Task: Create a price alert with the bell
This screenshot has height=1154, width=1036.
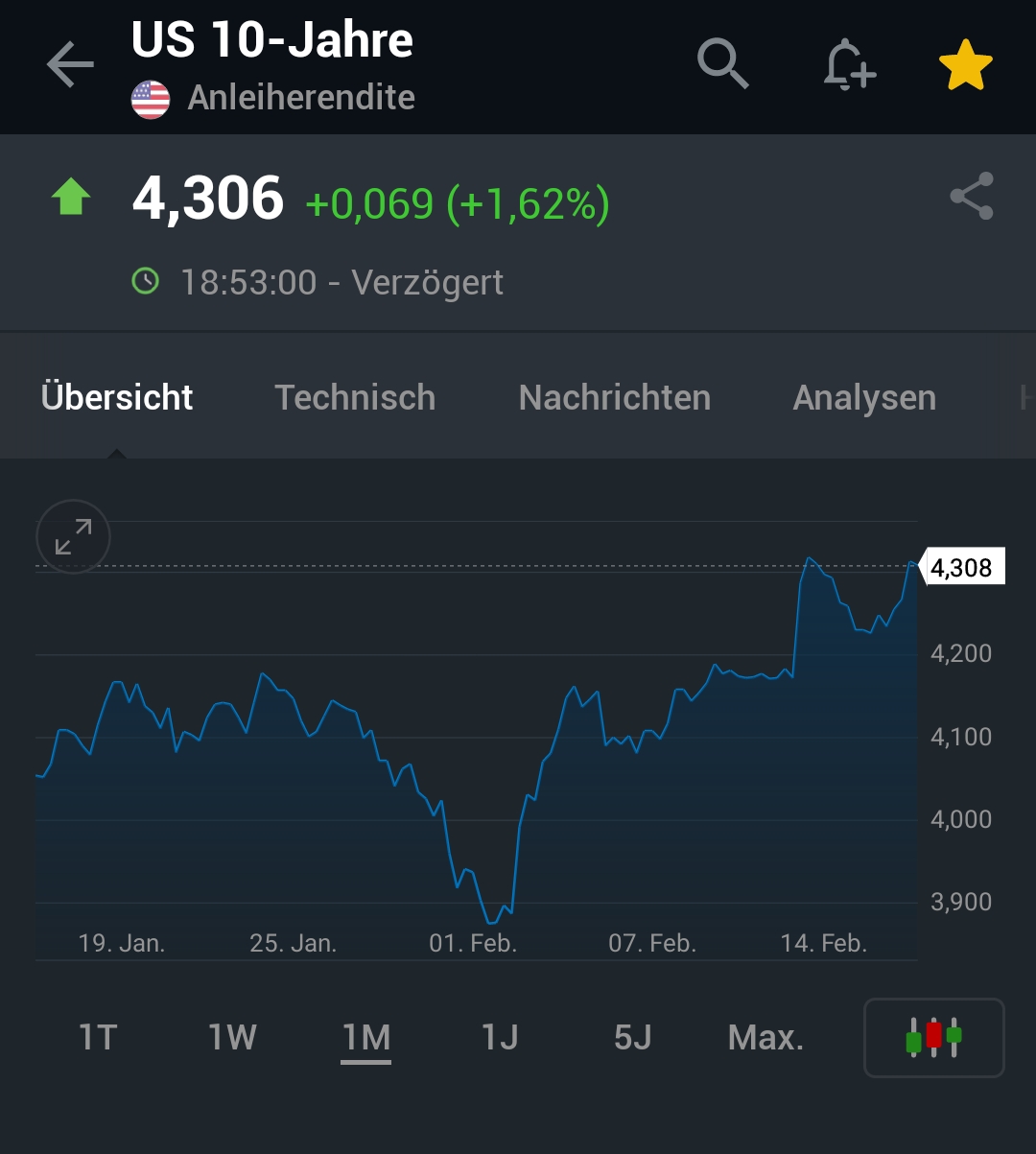Action: (848, 65)
